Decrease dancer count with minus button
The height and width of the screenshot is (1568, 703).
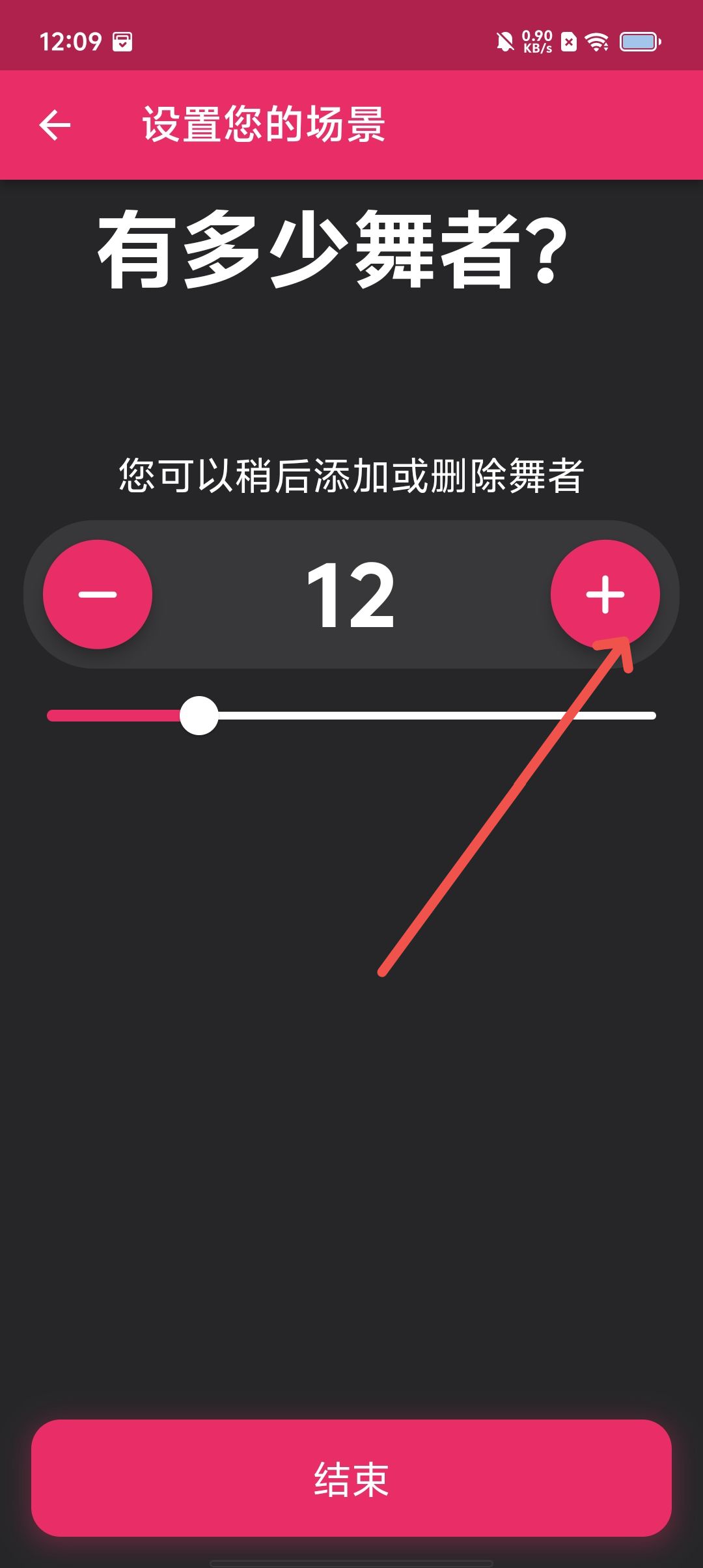98,594
